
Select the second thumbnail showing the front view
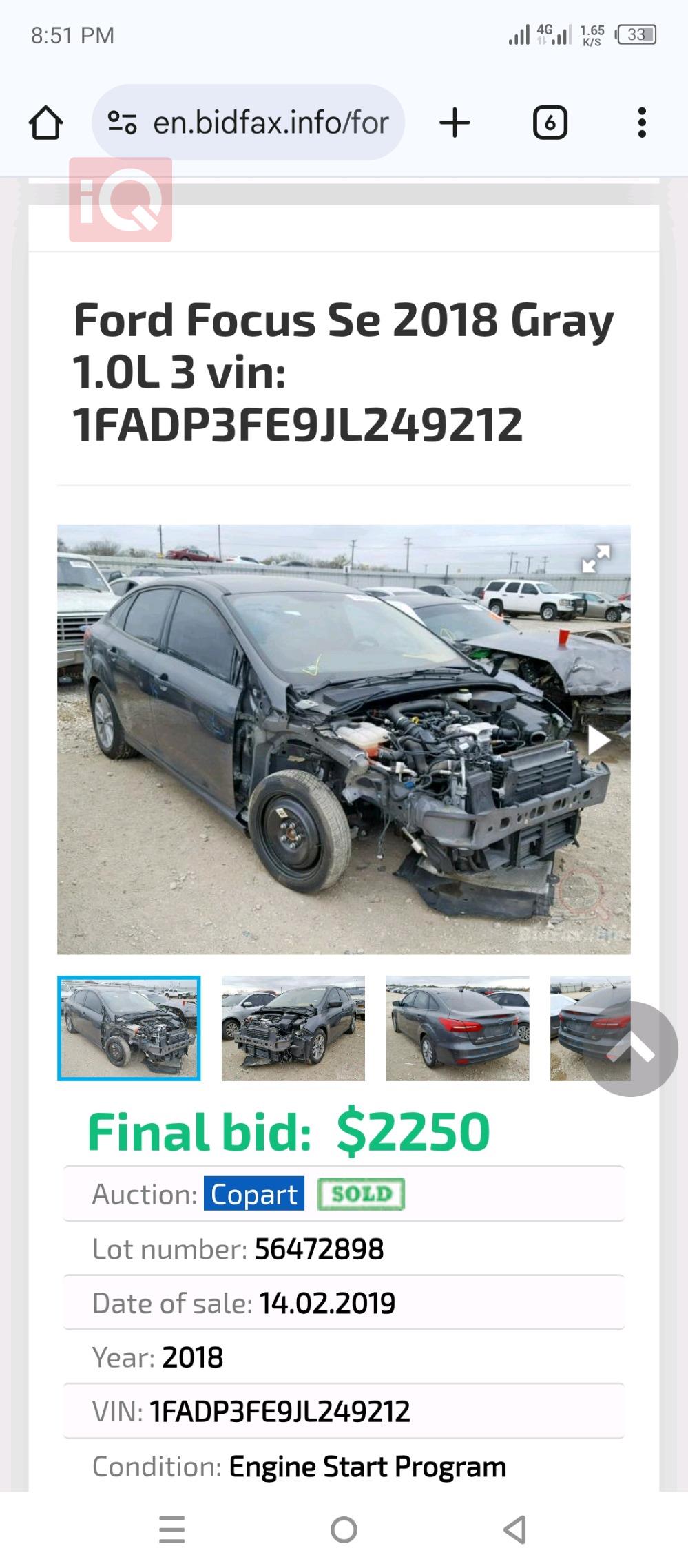click(x=293, y=1028)
